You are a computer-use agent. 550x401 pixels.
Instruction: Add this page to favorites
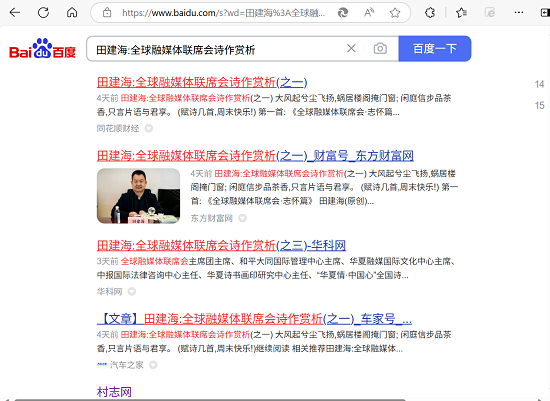(x=395, y=13)
